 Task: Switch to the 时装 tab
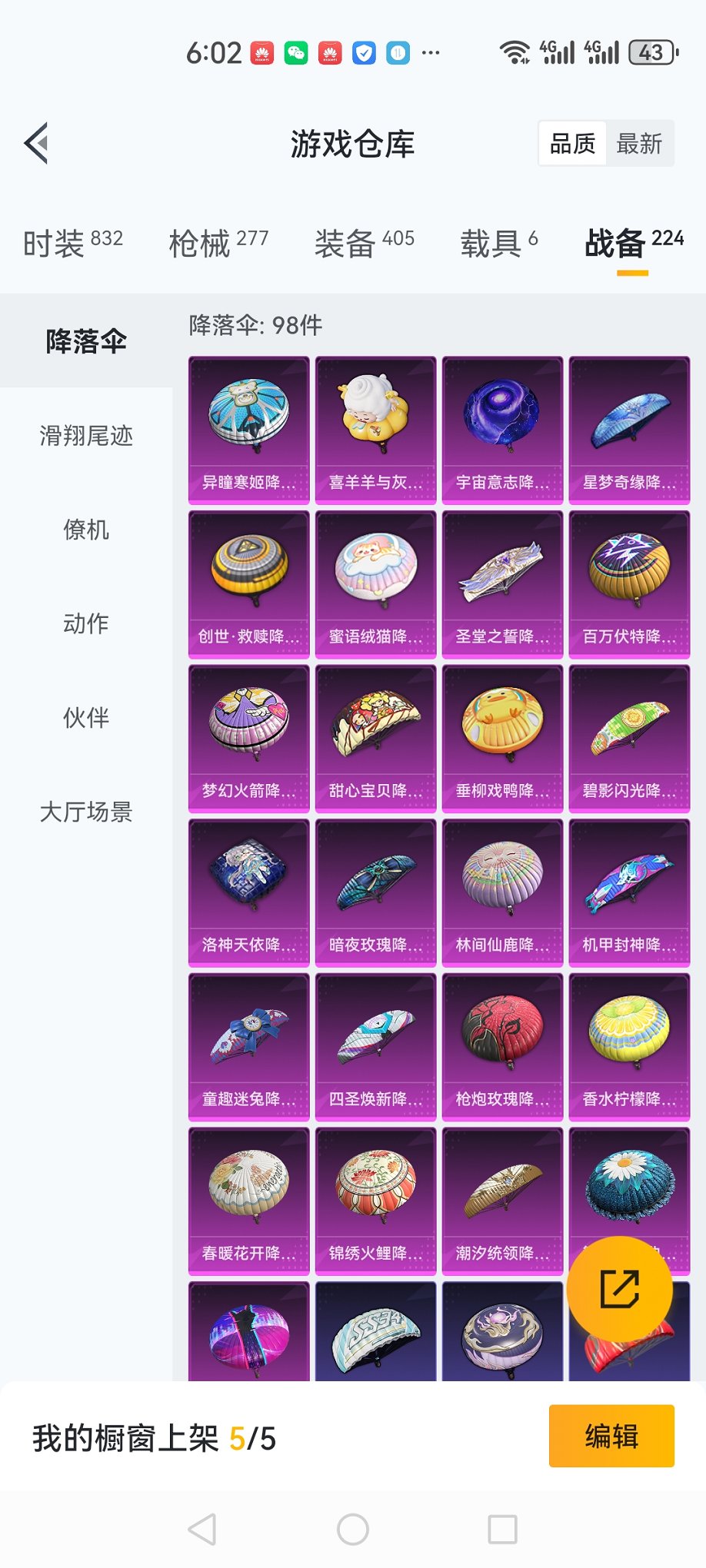pos(72,243)
